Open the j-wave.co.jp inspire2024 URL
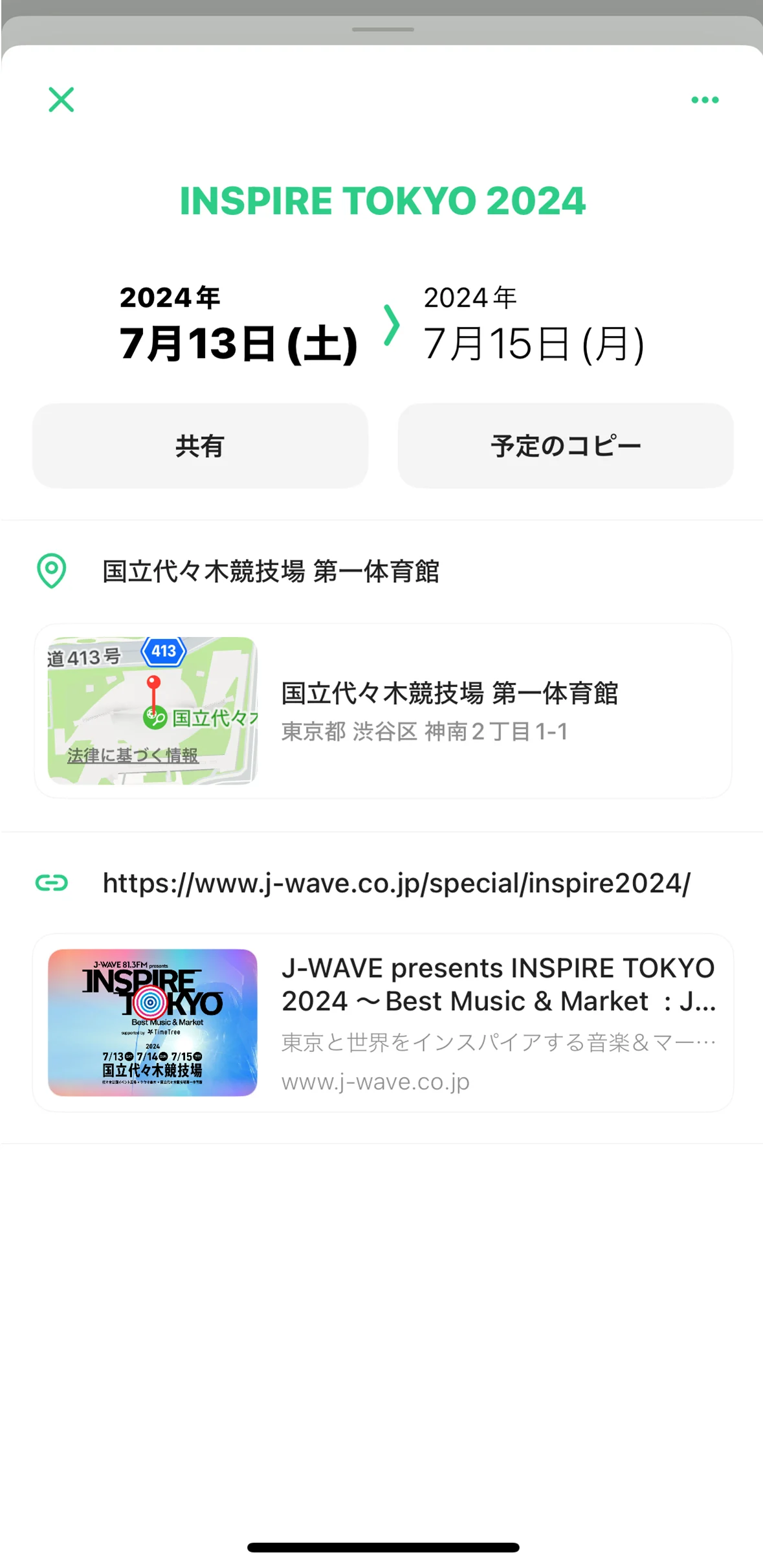The height and width of the screenshot is (1568, 763). [x=396, y=883]
